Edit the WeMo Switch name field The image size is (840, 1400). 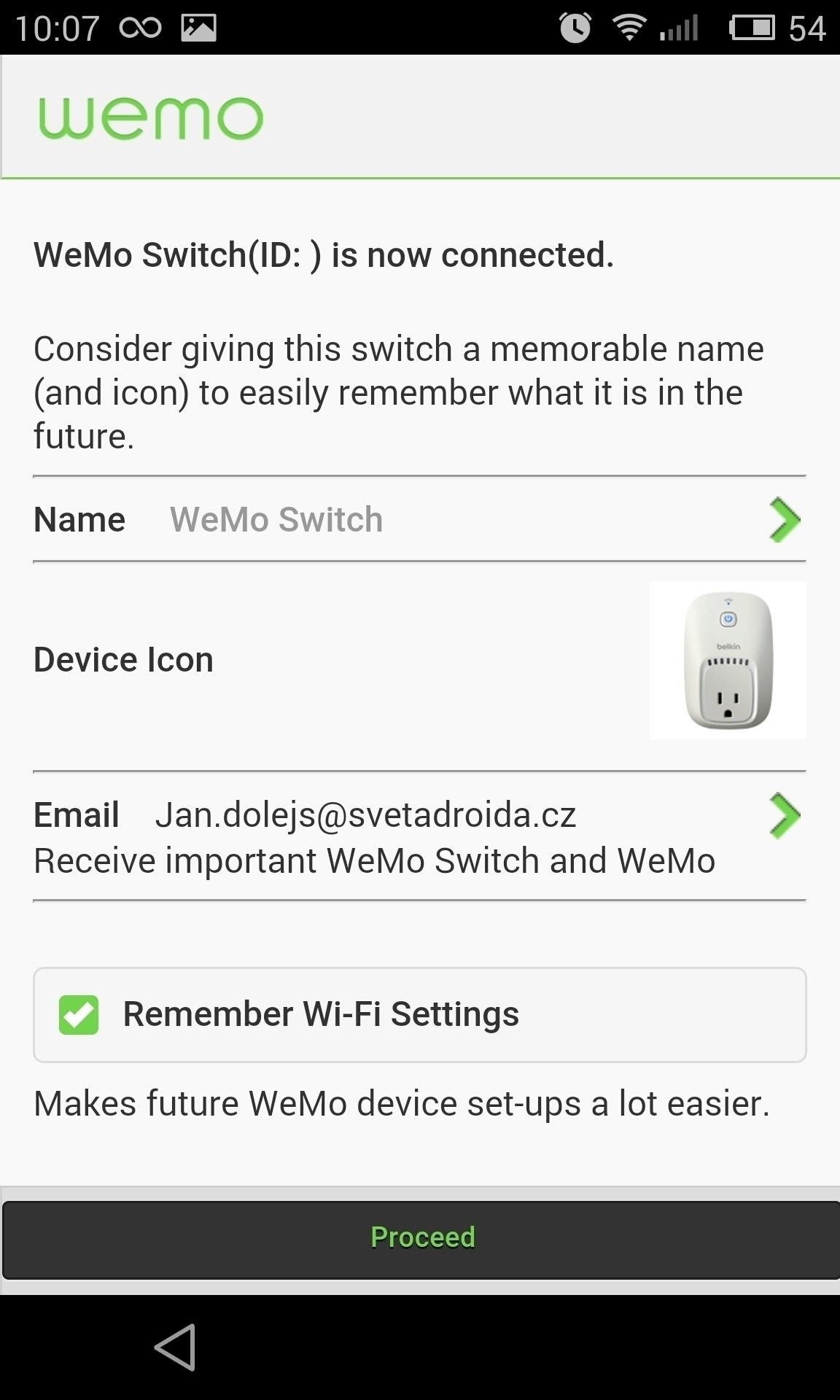click(x=419, y=519)
